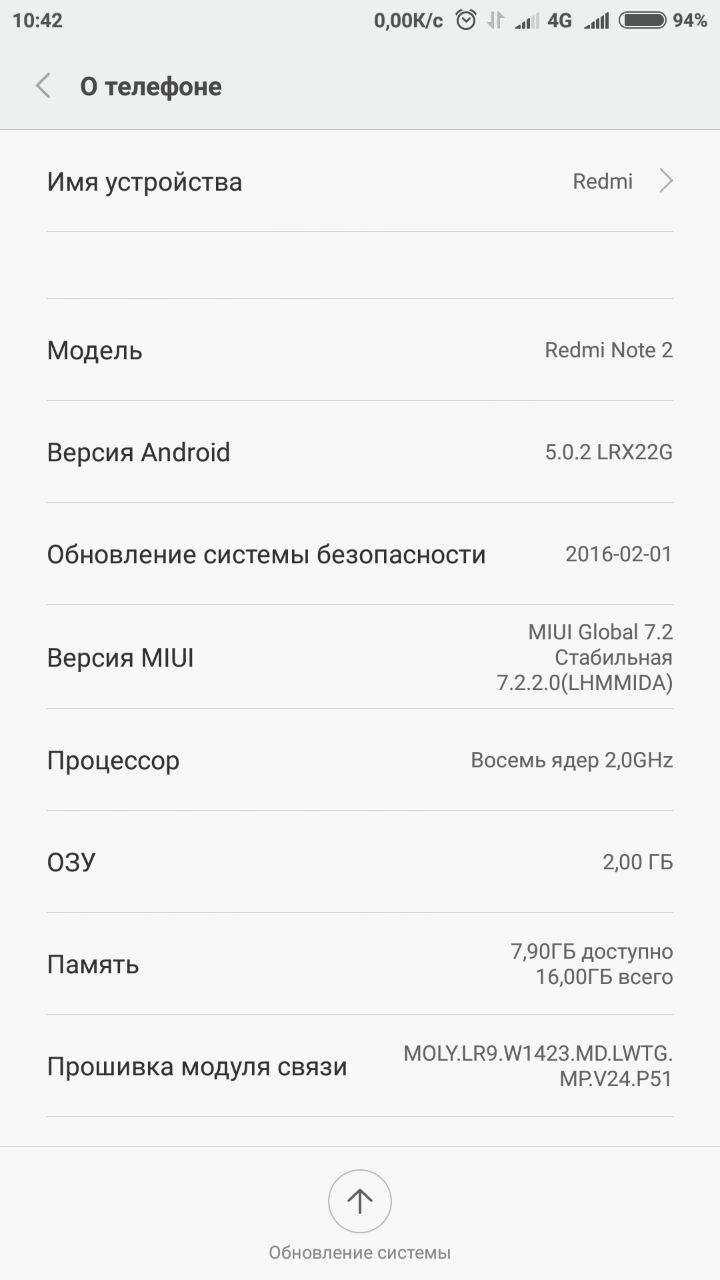Screen dimensions: 720x1280
Task: Tap the ОЗУ row
Action: pyautogui.click(x=360, y=862)
